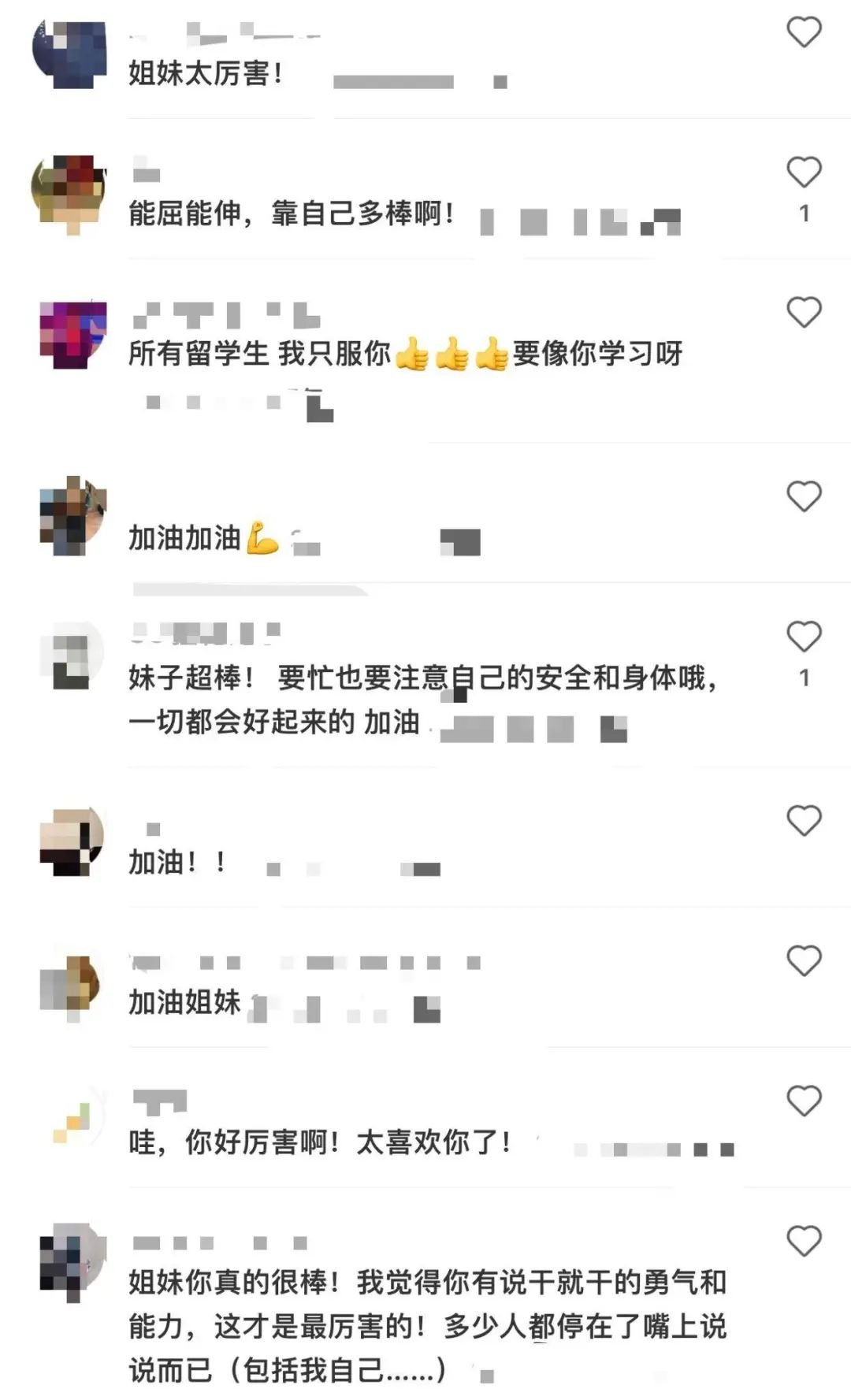Image resolution: width=851 pixels, height=1400 pixels.
Task: Open avatar of the "加油姐妹" commenter
Action: (x=72, y=983)
